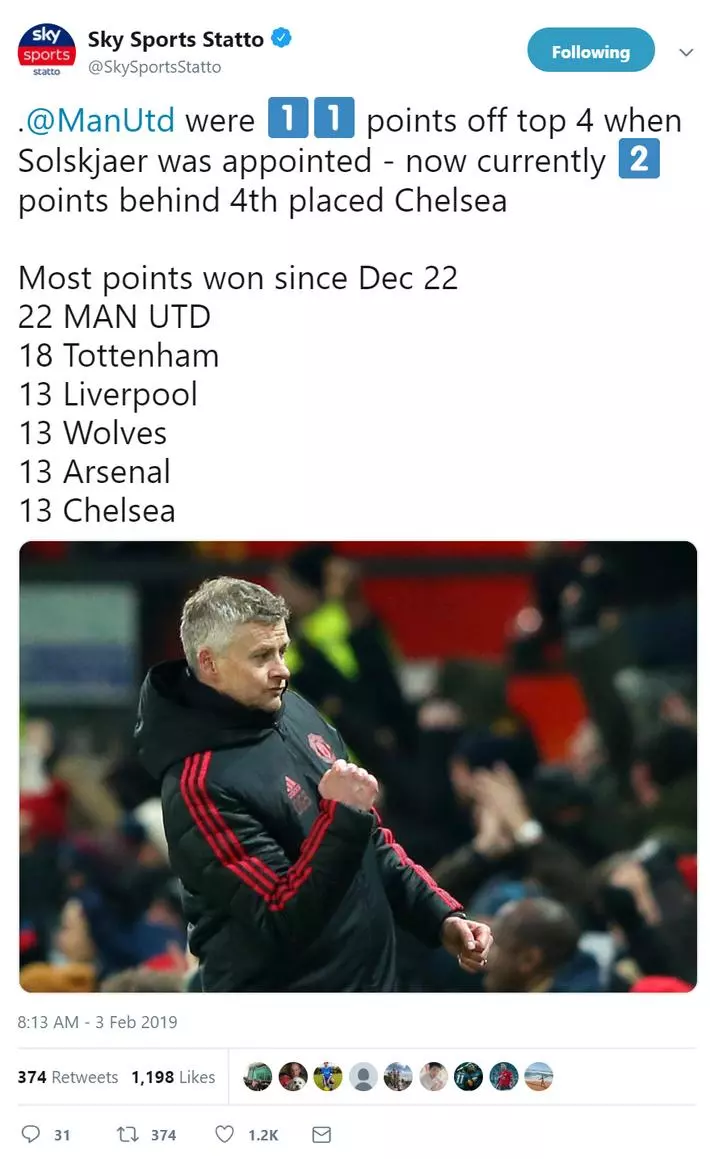Image resolution: width=710 pixels, height=1159 pixels.
Task: Open the Sky Sports Statto profile picture
Action: pos(46,50)
